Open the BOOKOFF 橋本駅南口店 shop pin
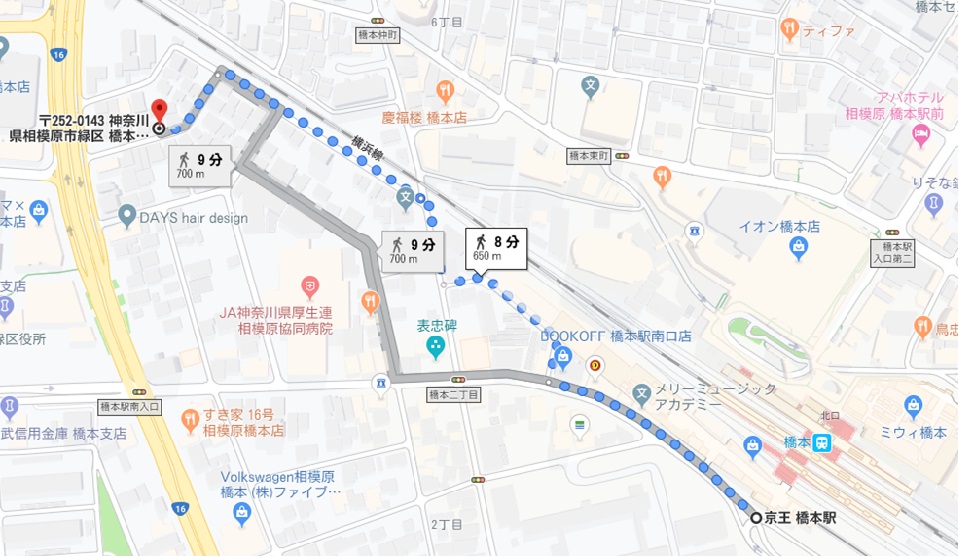The image size is (958, 556). pos(564,356)
